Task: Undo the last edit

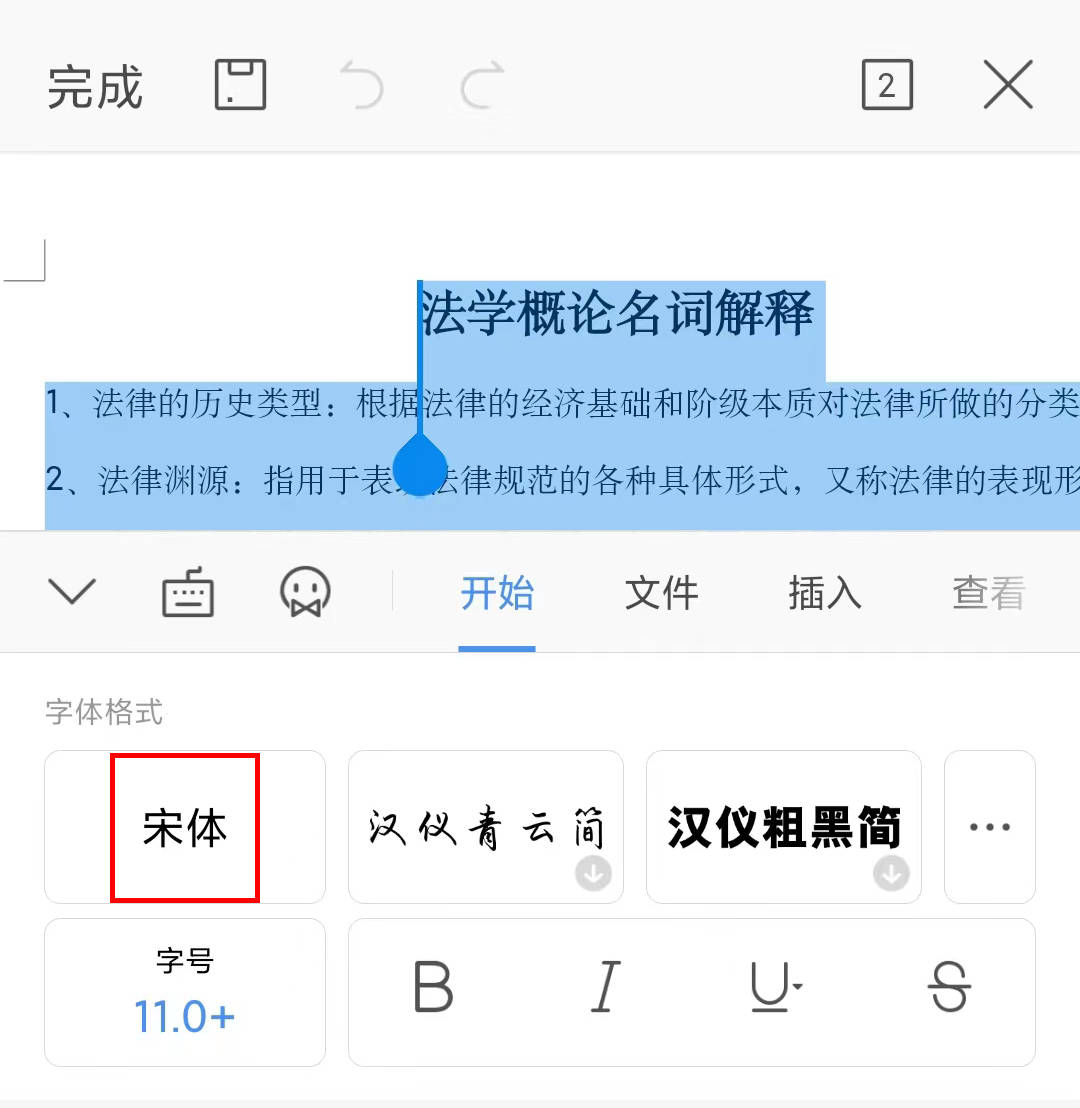Action: (361, 85)
